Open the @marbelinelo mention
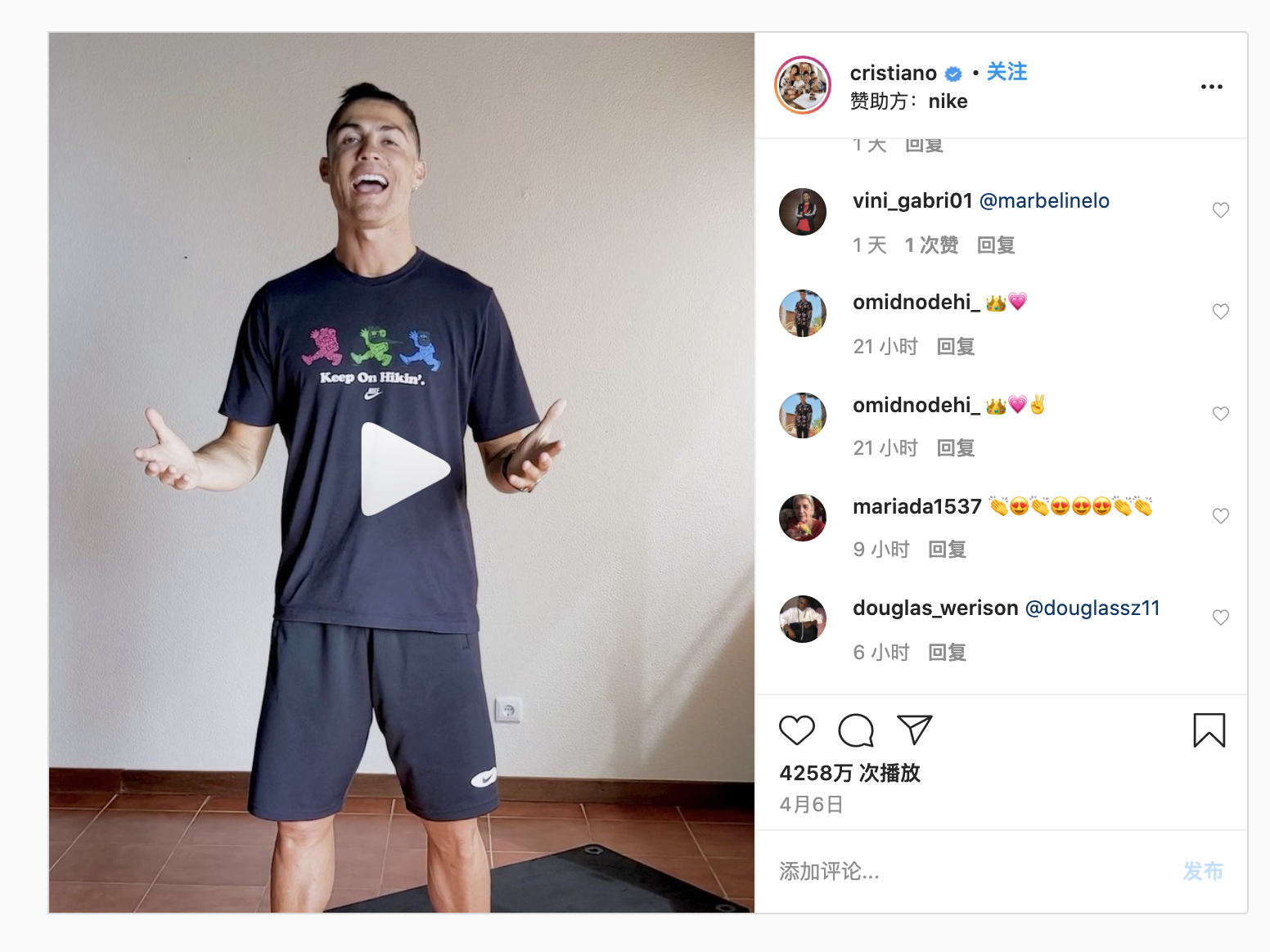Viewport: 1270px width, 952px height. [x=1044, y=200]
